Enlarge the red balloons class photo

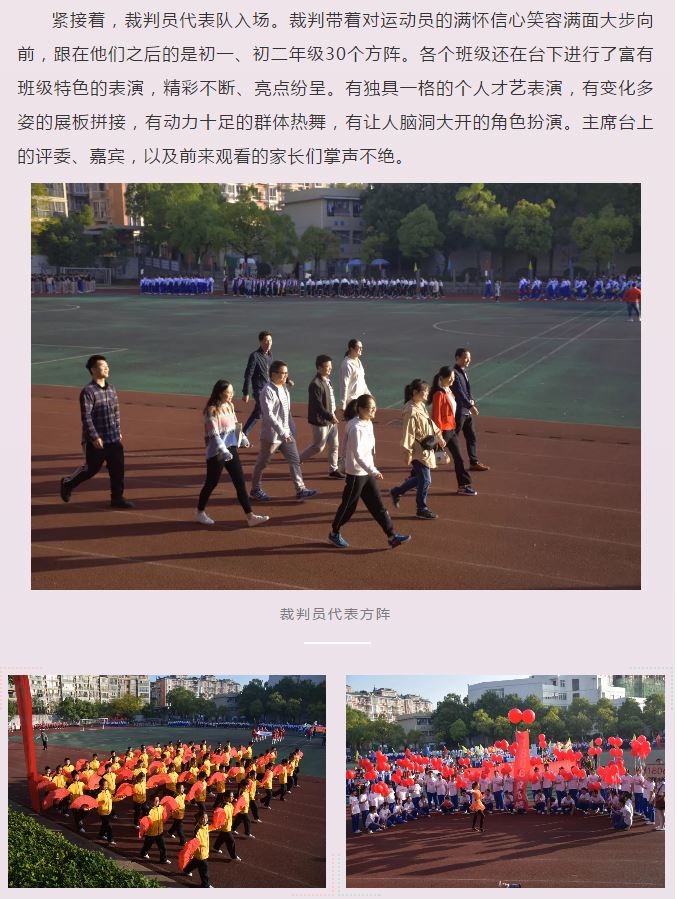[x=505, y=781]
